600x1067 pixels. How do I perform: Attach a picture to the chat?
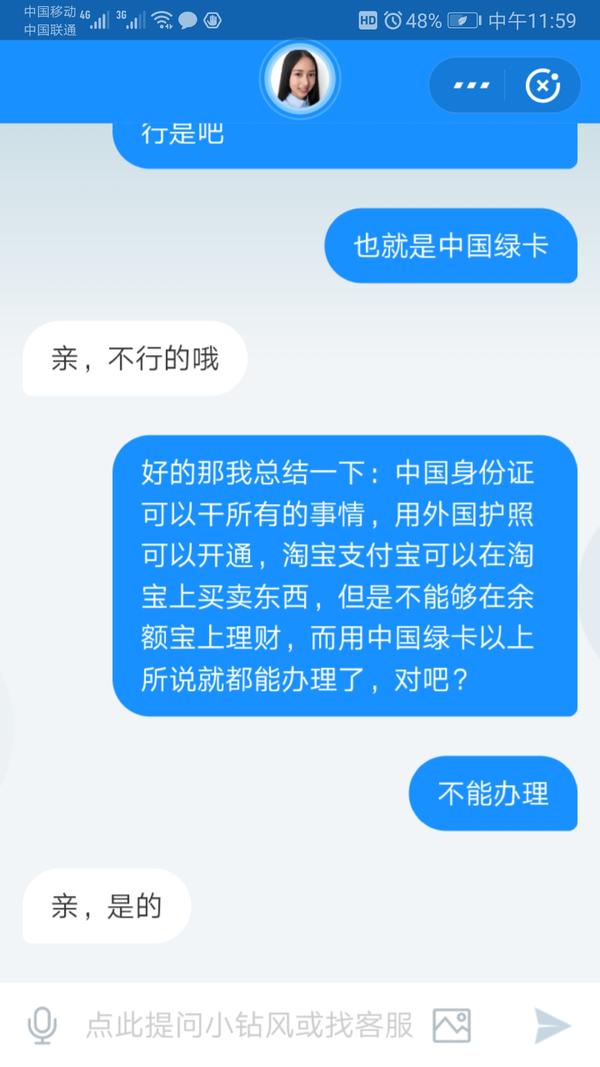[452, 1025]
